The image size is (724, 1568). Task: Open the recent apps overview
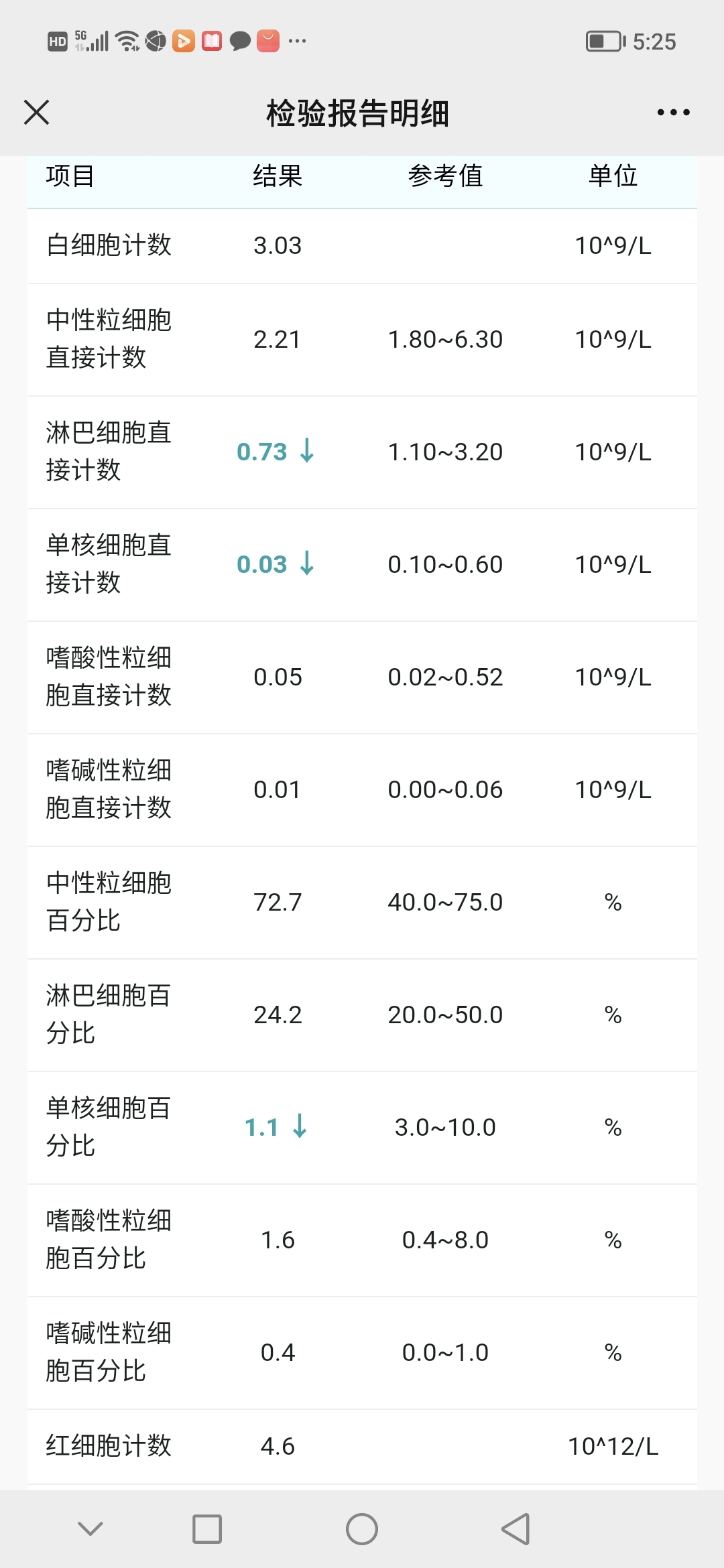(207, 1529)
